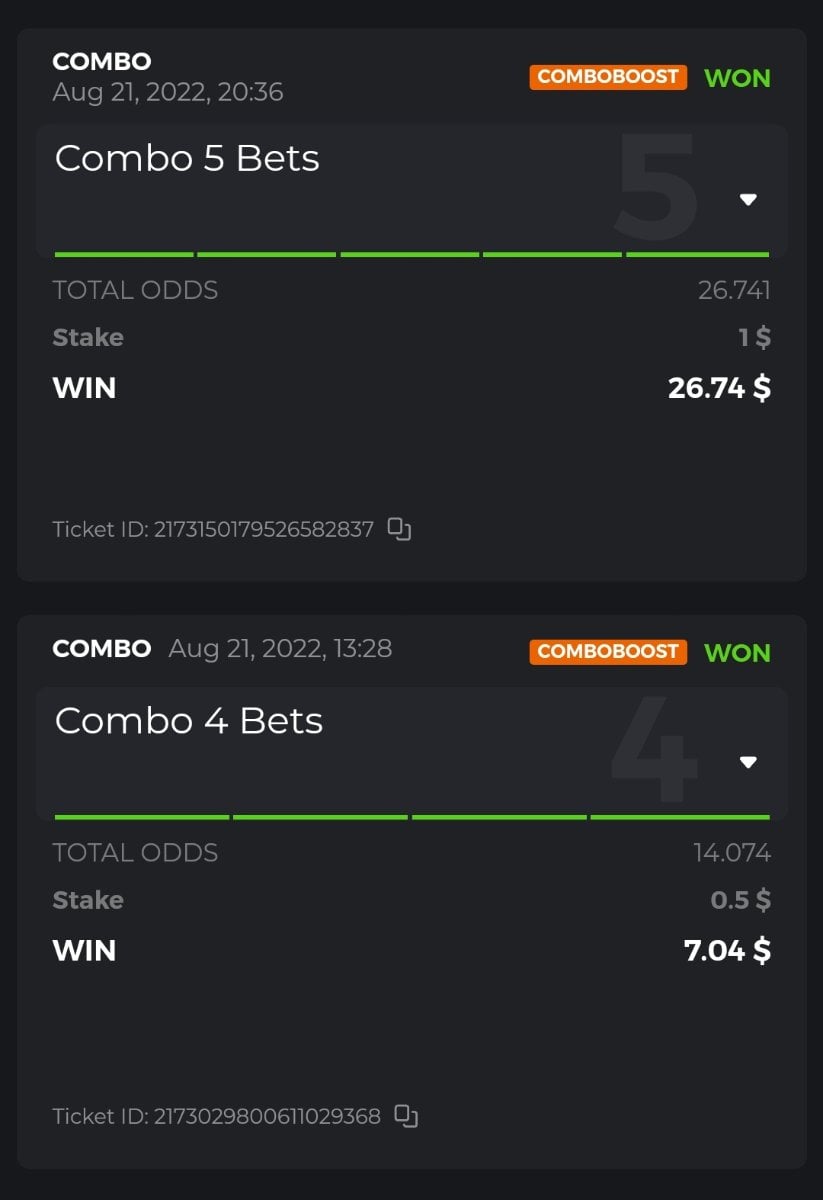Screen dimensions: 823x1200
Task: Expand the Combo 5 Bets details
Action: point(747,199)
